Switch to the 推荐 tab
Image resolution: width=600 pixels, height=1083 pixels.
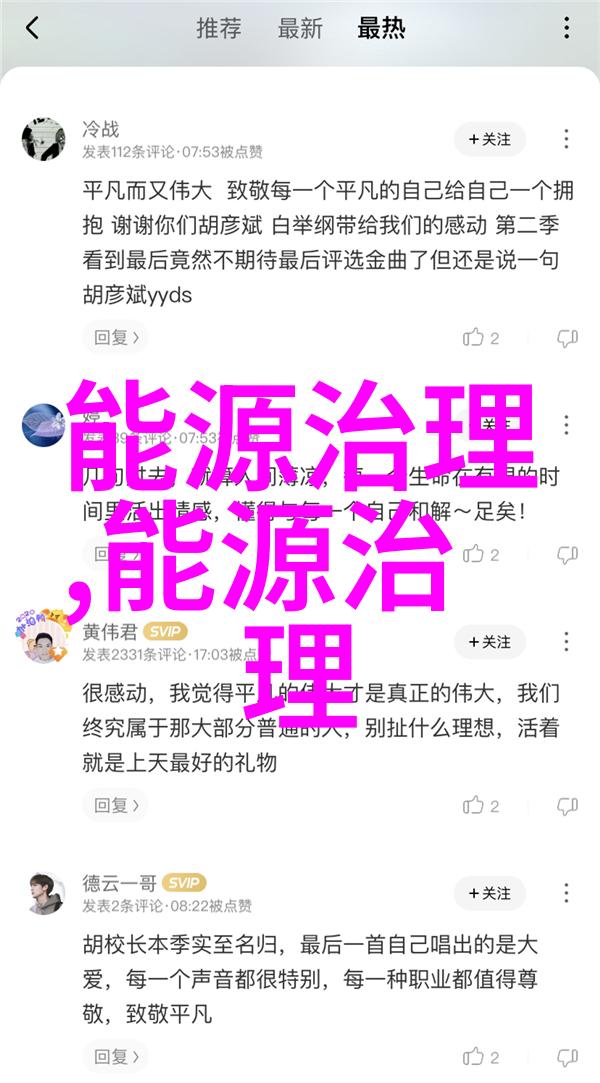coord(220,28)
